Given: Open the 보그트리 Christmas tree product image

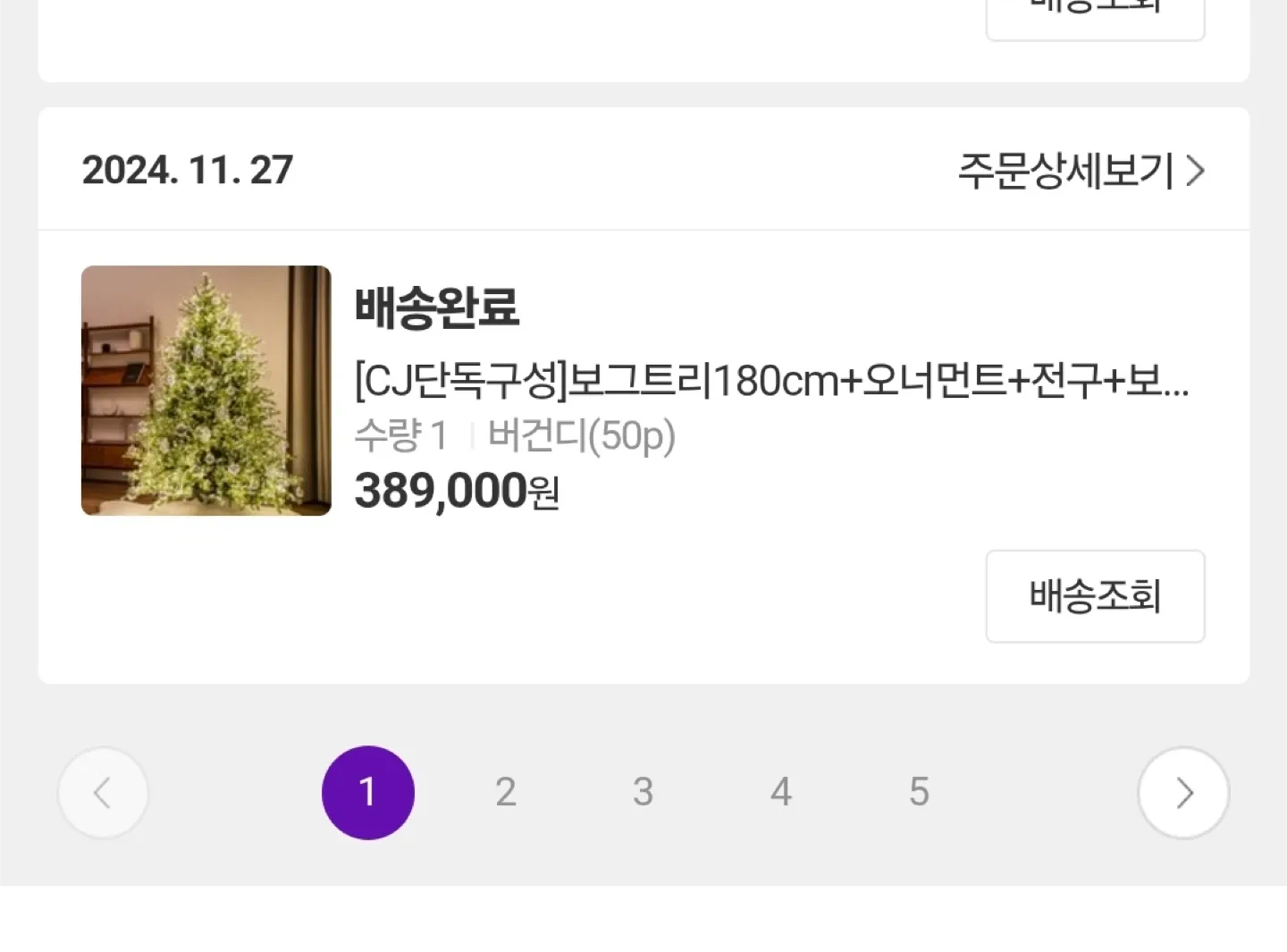Looking at the screenshot, I should tap(206, 391).
